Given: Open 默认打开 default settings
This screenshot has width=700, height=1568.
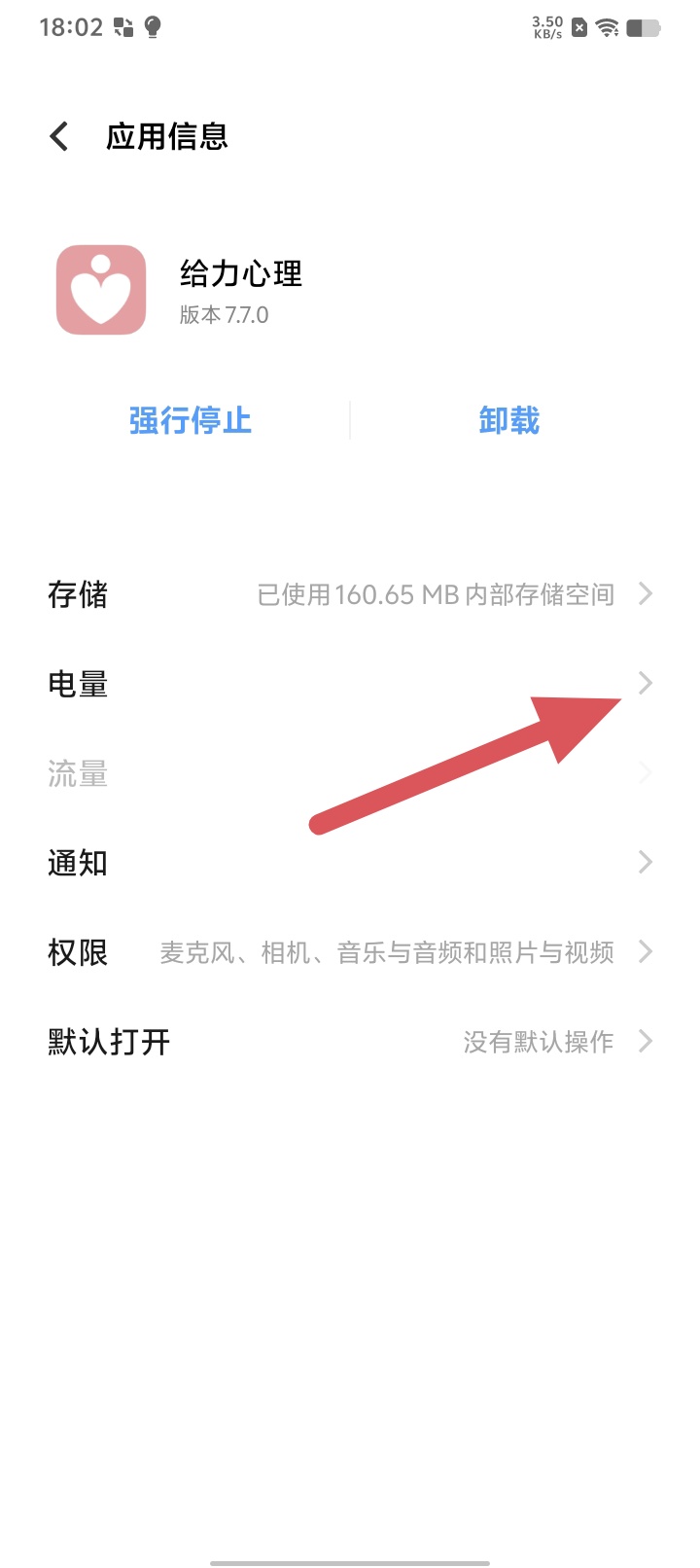Looking at the screenshot, I should pos(350,1042).
